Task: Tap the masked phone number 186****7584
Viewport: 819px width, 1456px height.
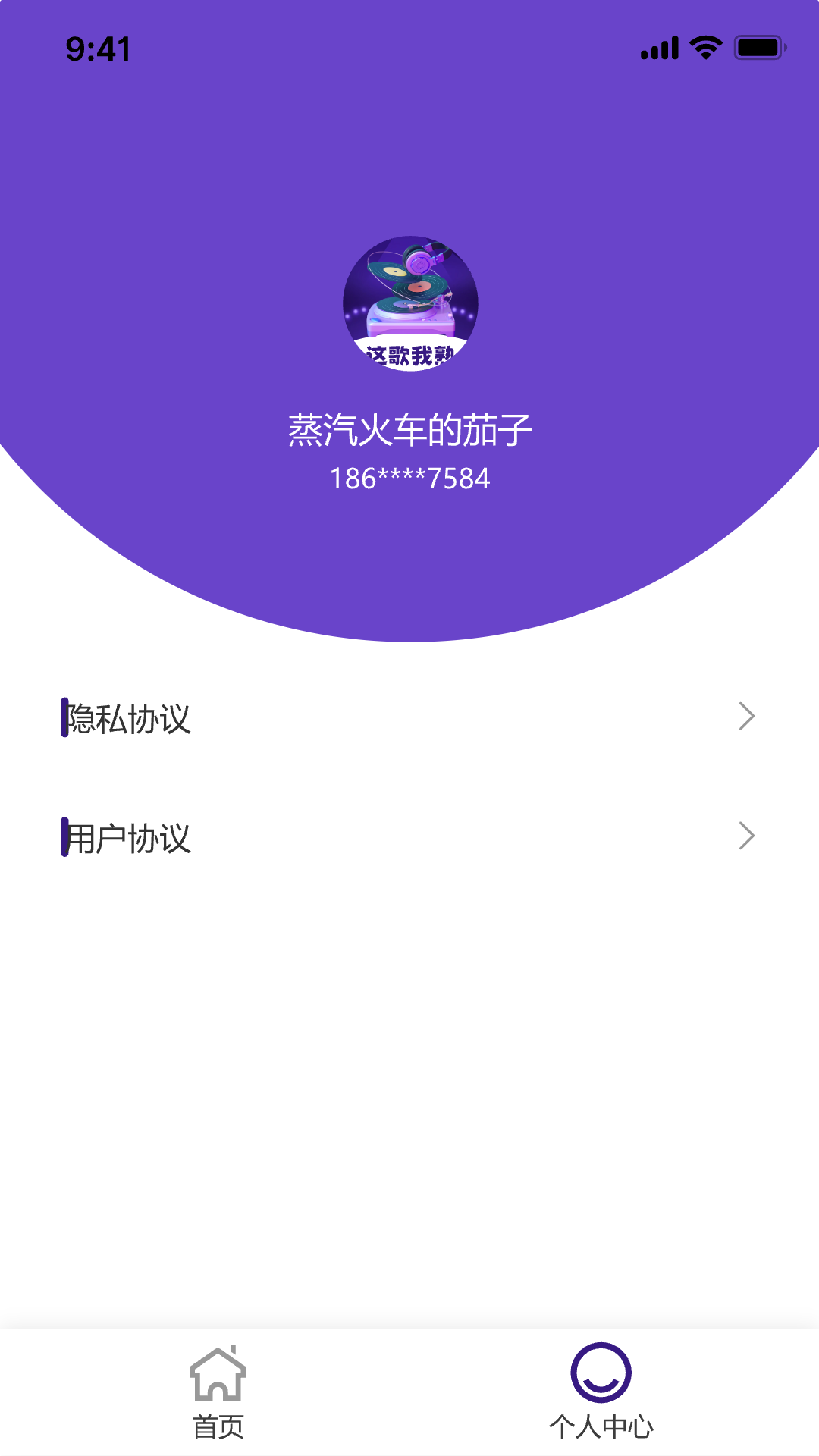Action: [x=409, y=479]
